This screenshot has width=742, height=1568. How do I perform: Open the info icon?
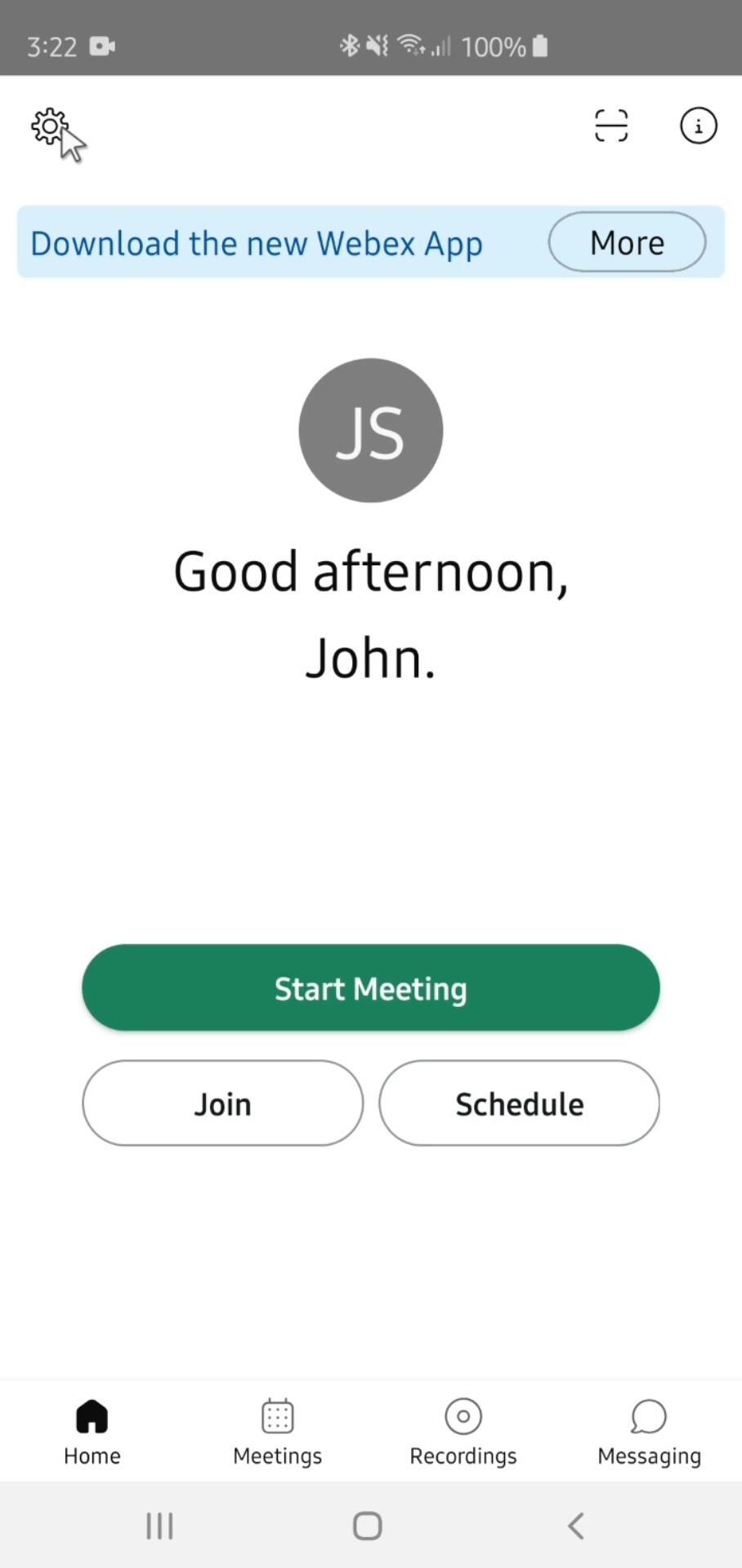pos(698,126)
